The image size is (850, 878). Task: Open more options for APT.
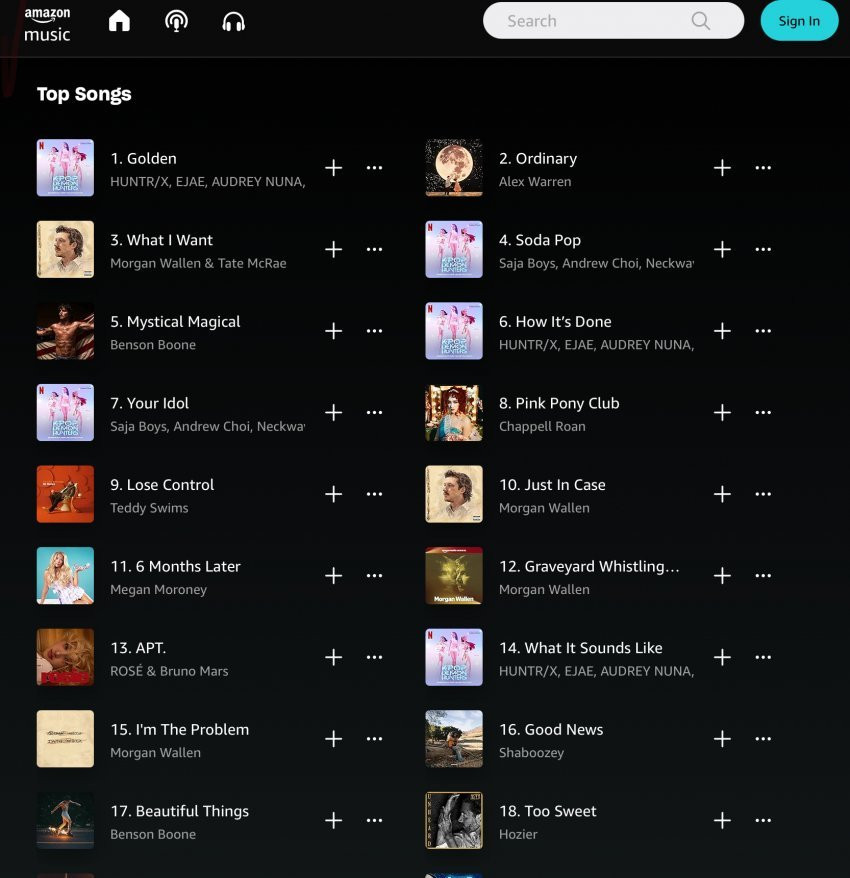click(374, 657)
